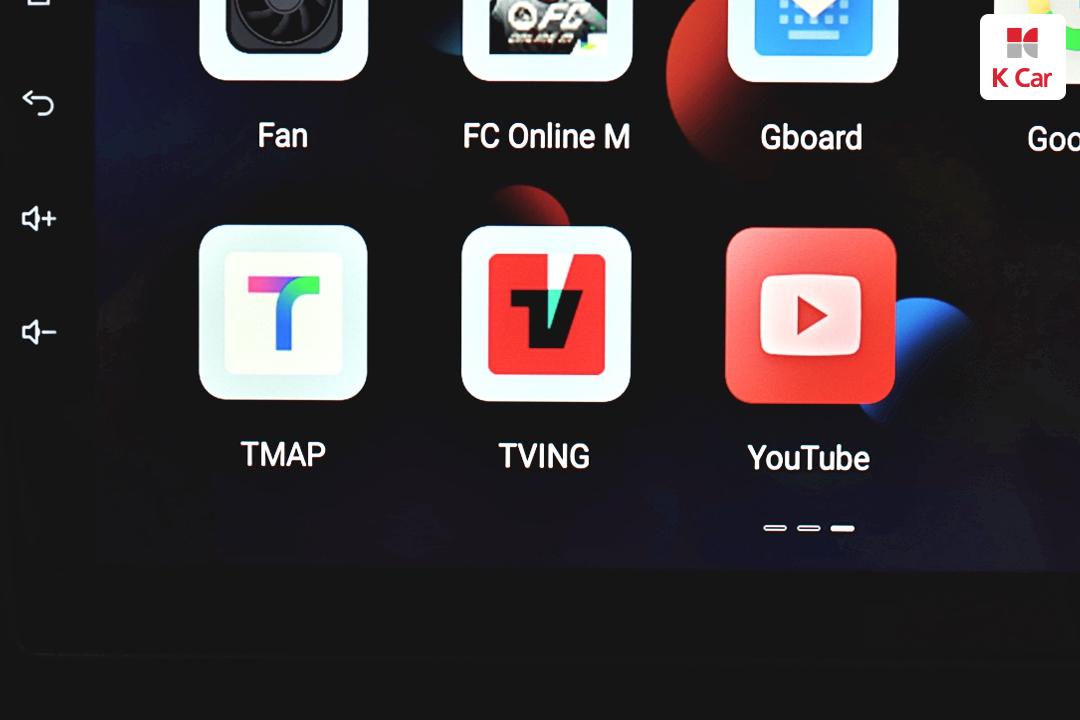Open the Gboard app
Viewport: 1080px width, 720px height.
coord(812,40)
